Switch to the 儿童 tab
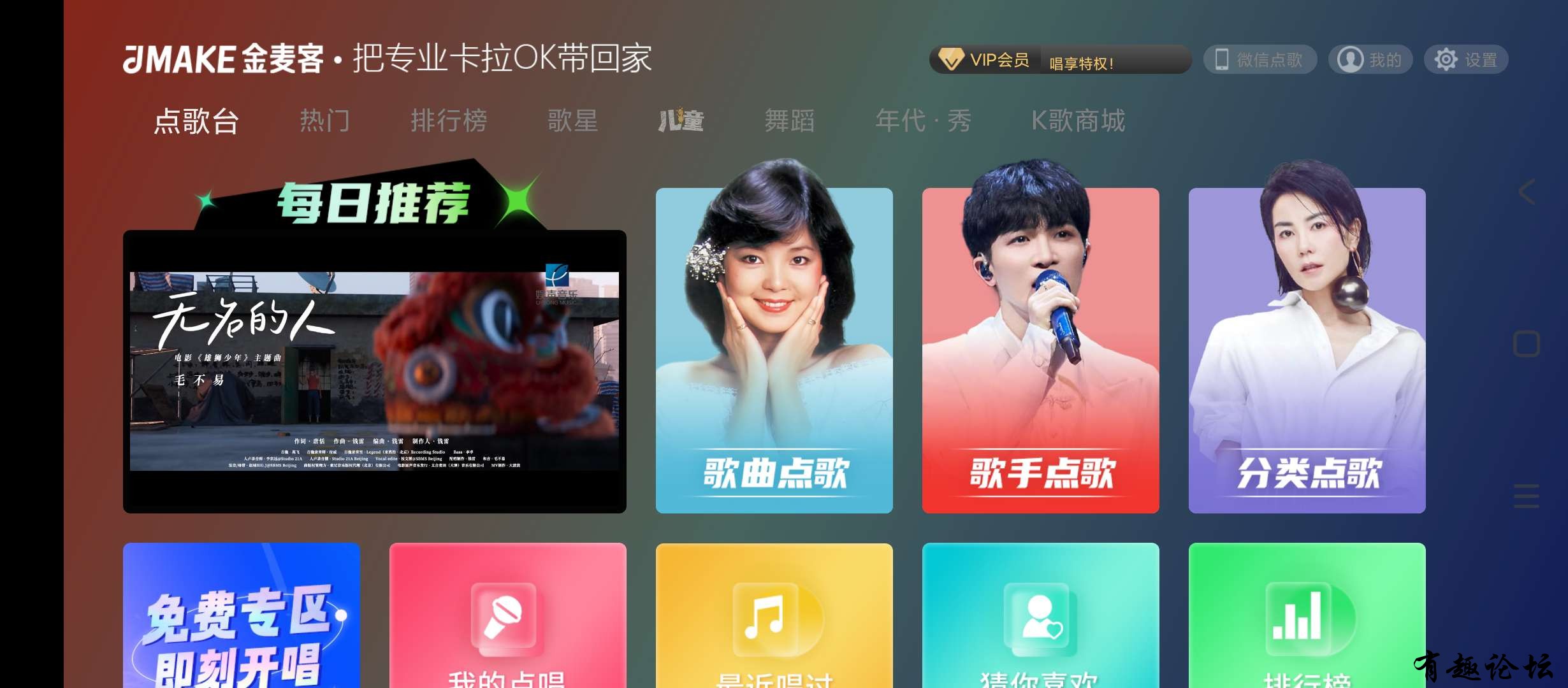 pyautogui.click(x=681, y=120)
